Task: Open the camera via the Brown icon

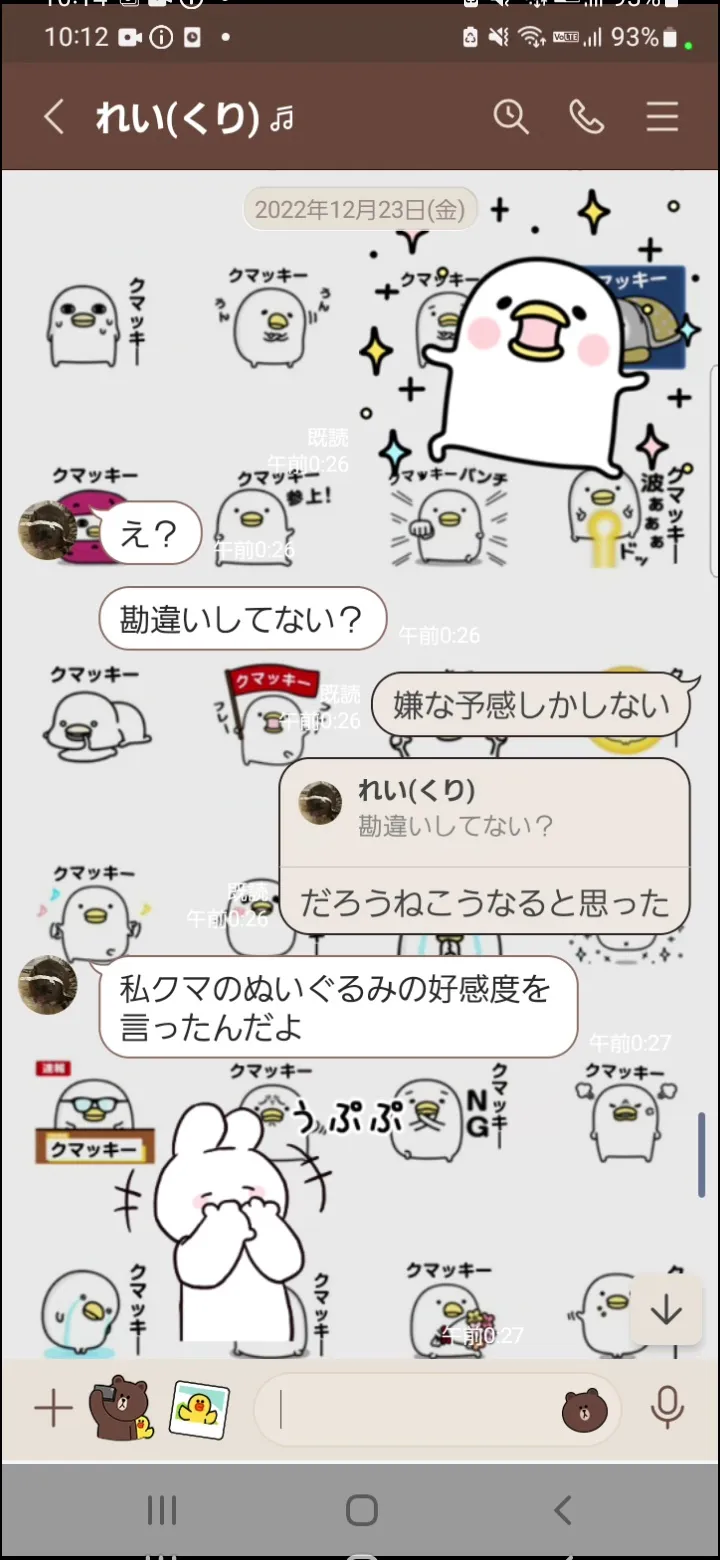Action: [121, 1408]
